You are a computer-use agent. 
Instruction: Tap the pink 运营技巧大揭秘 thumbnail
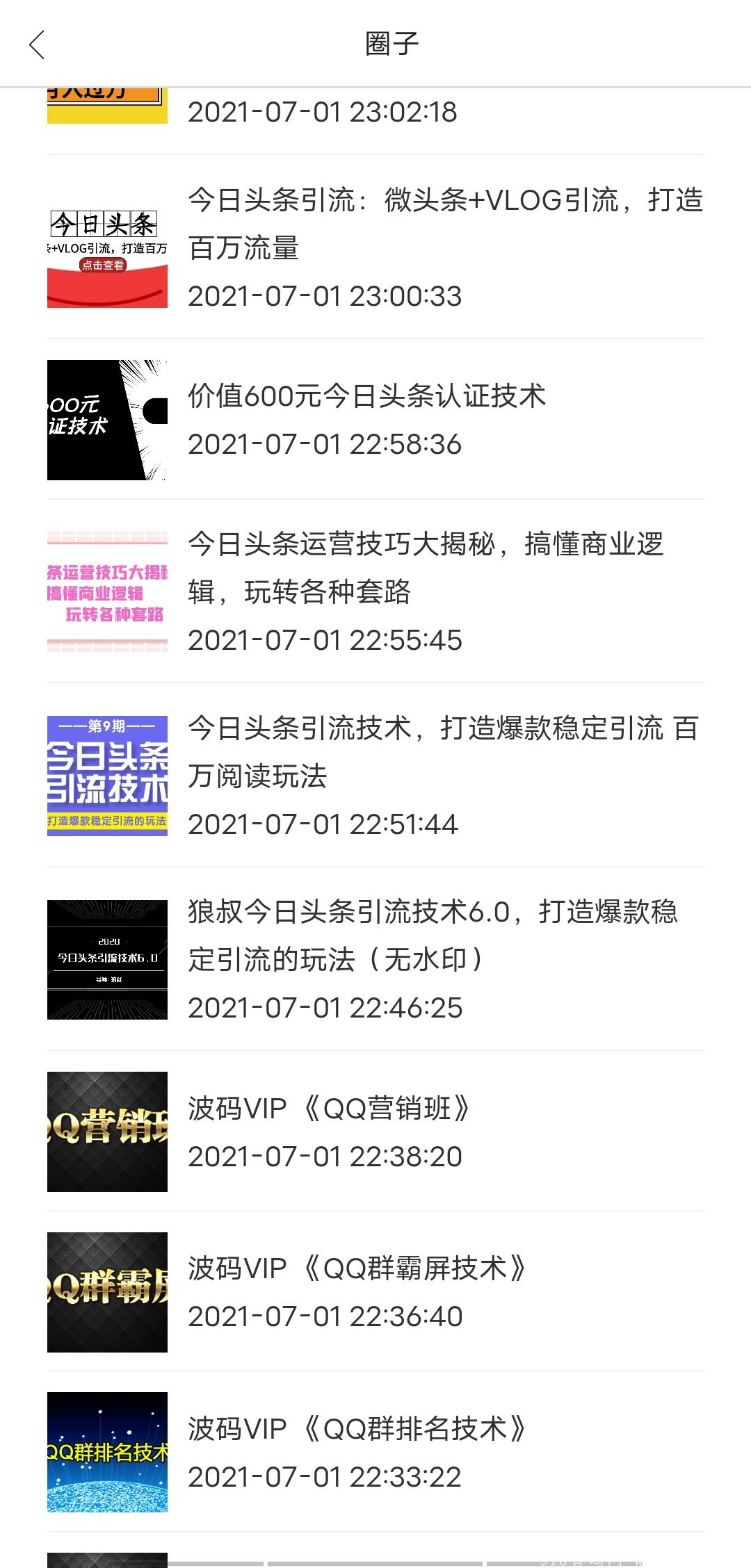point(106,594)
